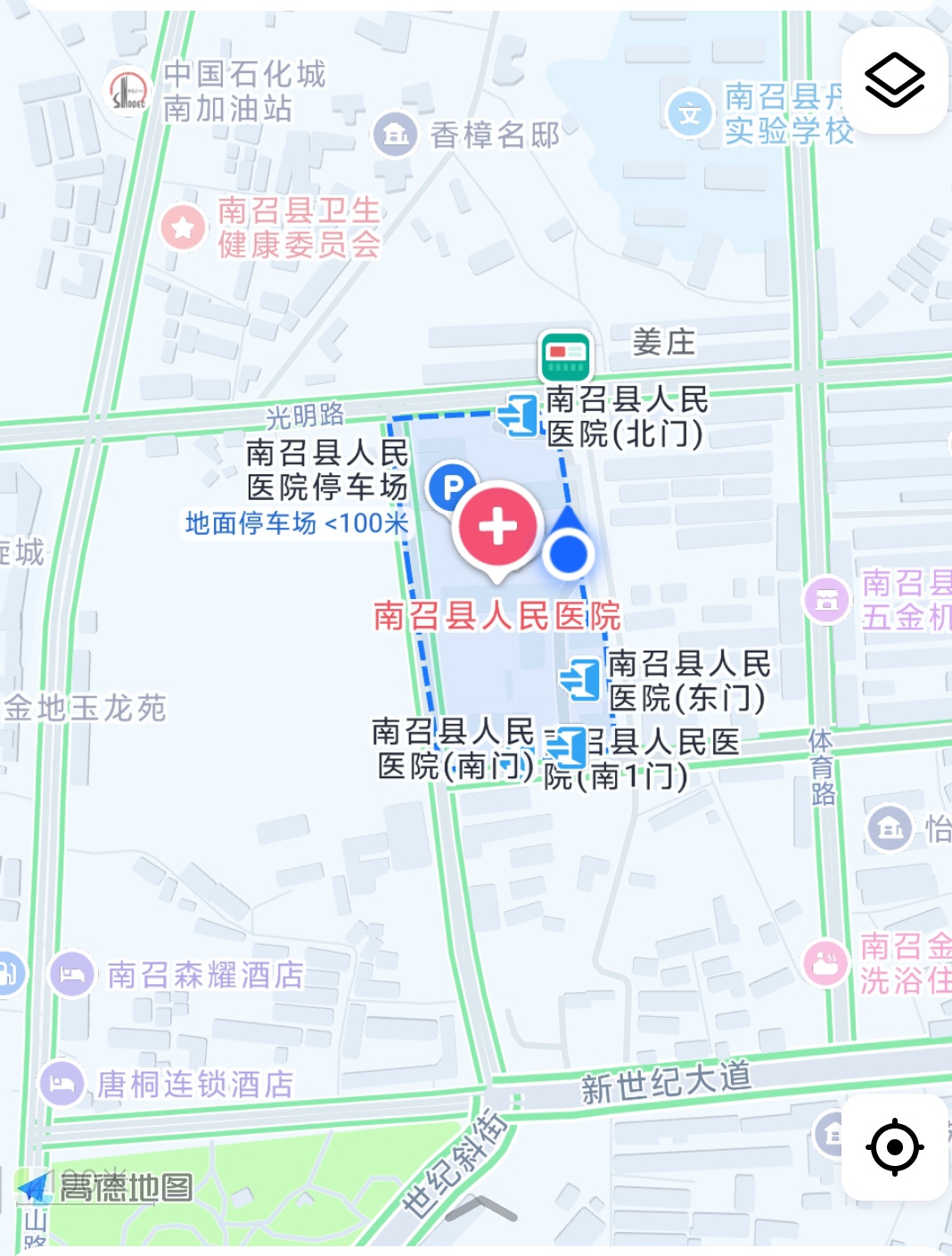This screenshot has width=952, height=1256.
Task: Recenter map on current location
Action: (894, 1147)
